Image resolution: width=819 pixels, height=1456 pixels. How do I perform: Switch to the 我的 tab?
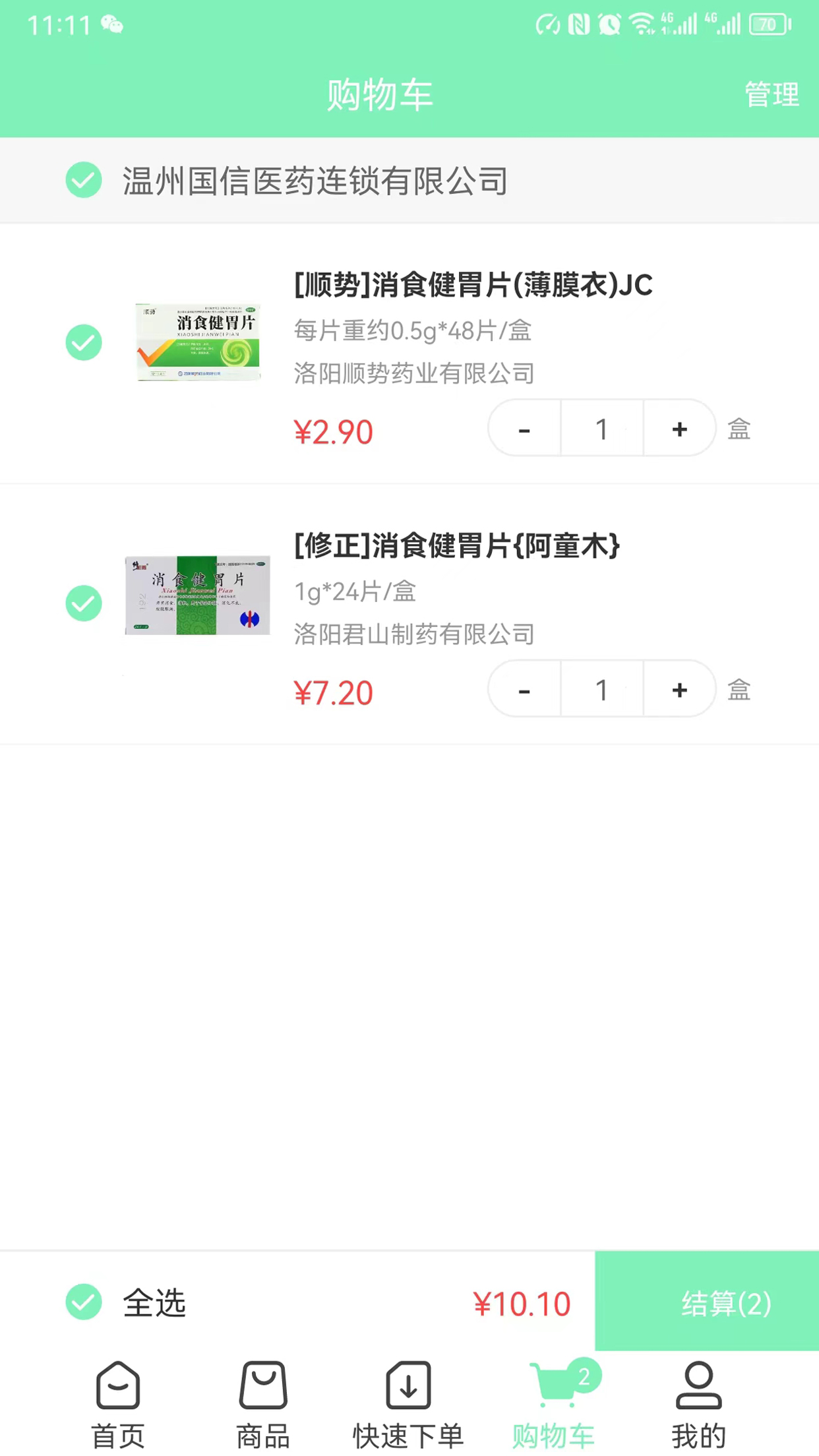[698, 1405]
